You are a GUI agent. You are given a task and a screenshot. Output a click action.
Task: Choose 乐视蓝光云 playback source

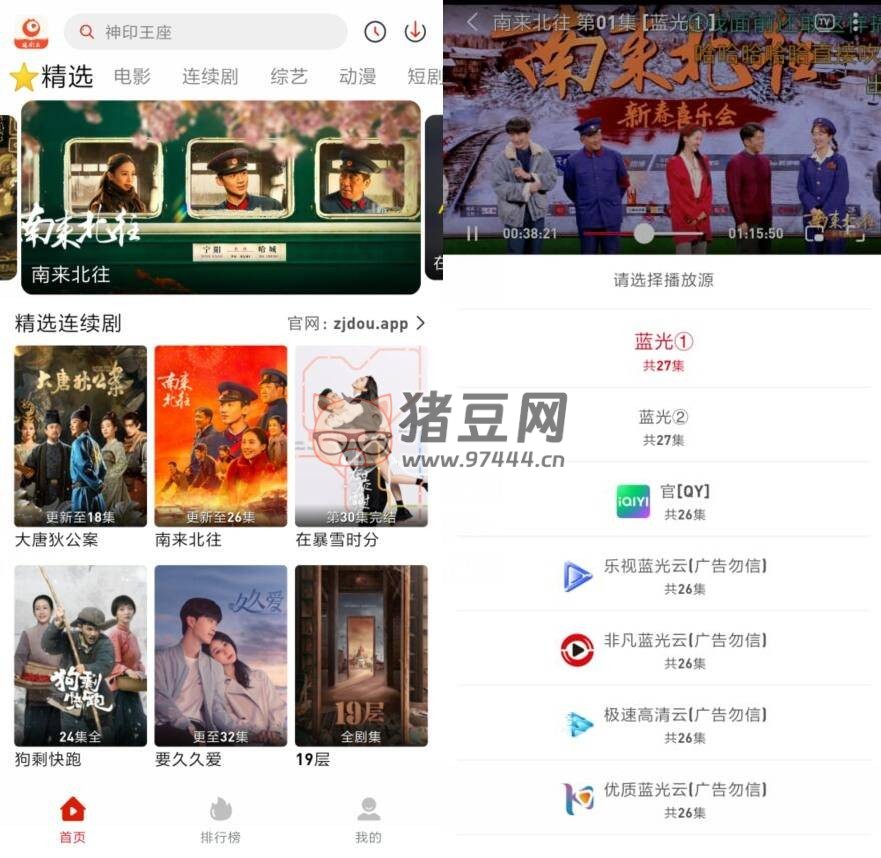(x=663, y=575)
